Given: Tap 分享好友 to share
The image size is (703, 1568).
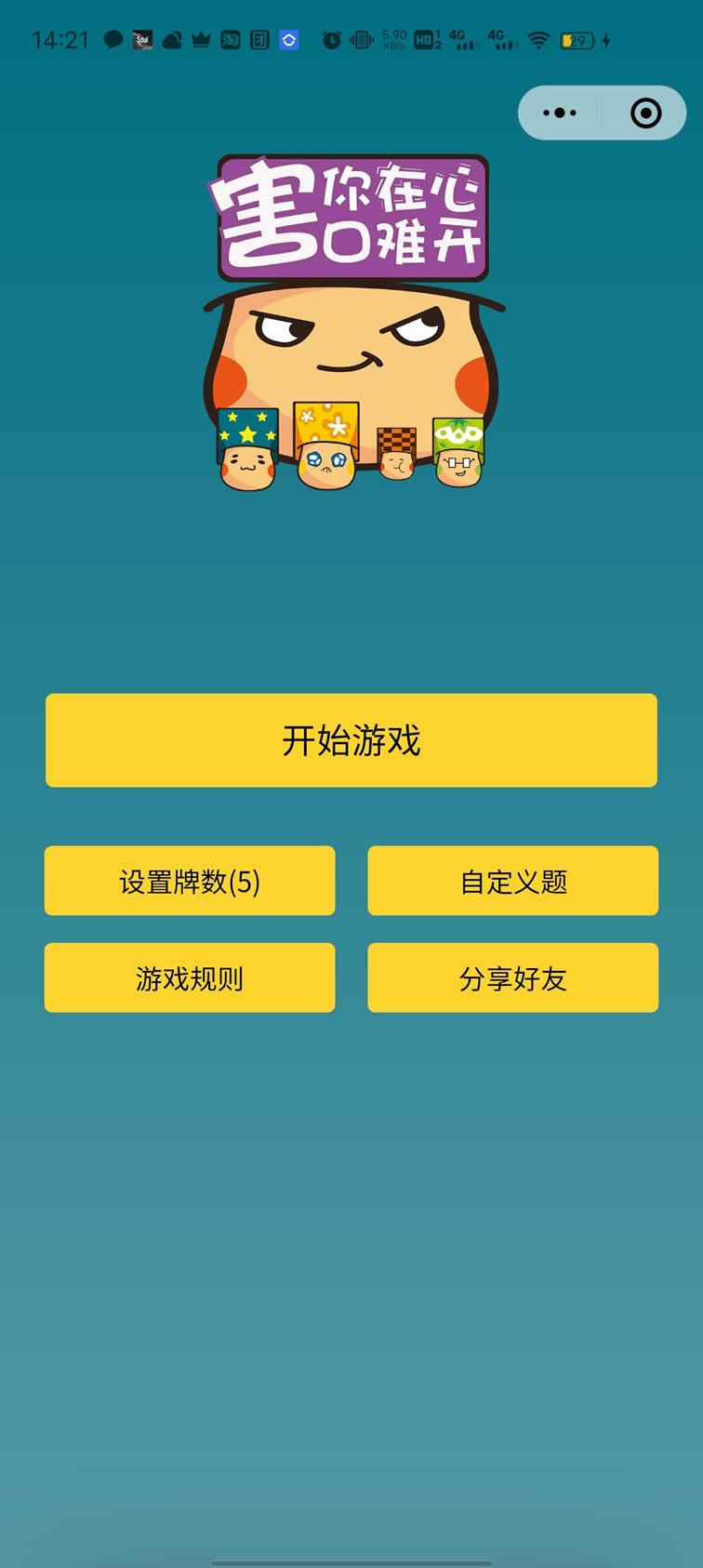Looking at the screenshot, I should (x=513, y=977).
